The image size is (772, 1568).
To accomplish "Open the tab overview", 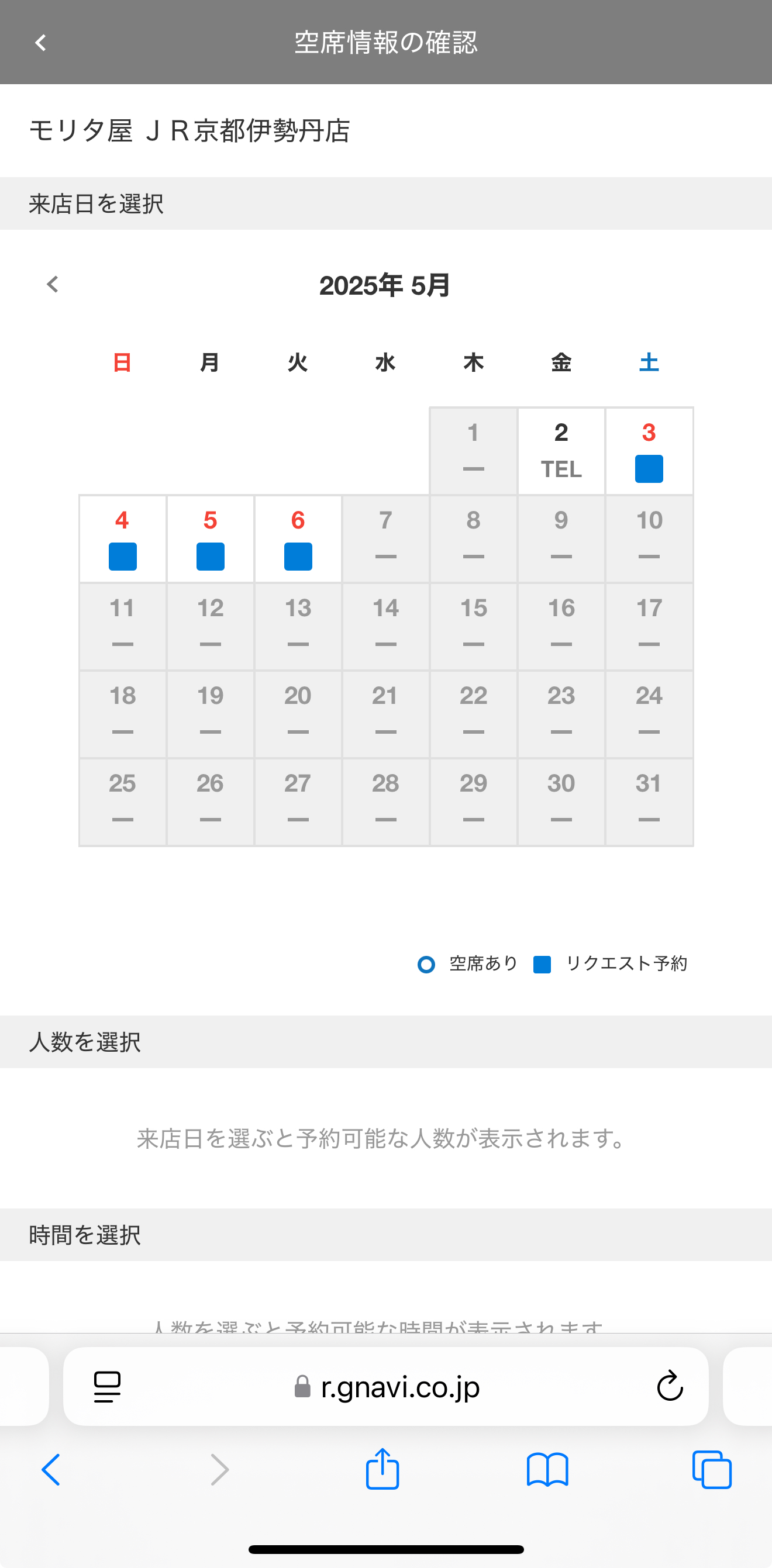I will pyautogui.click(x=711, y=1469).
